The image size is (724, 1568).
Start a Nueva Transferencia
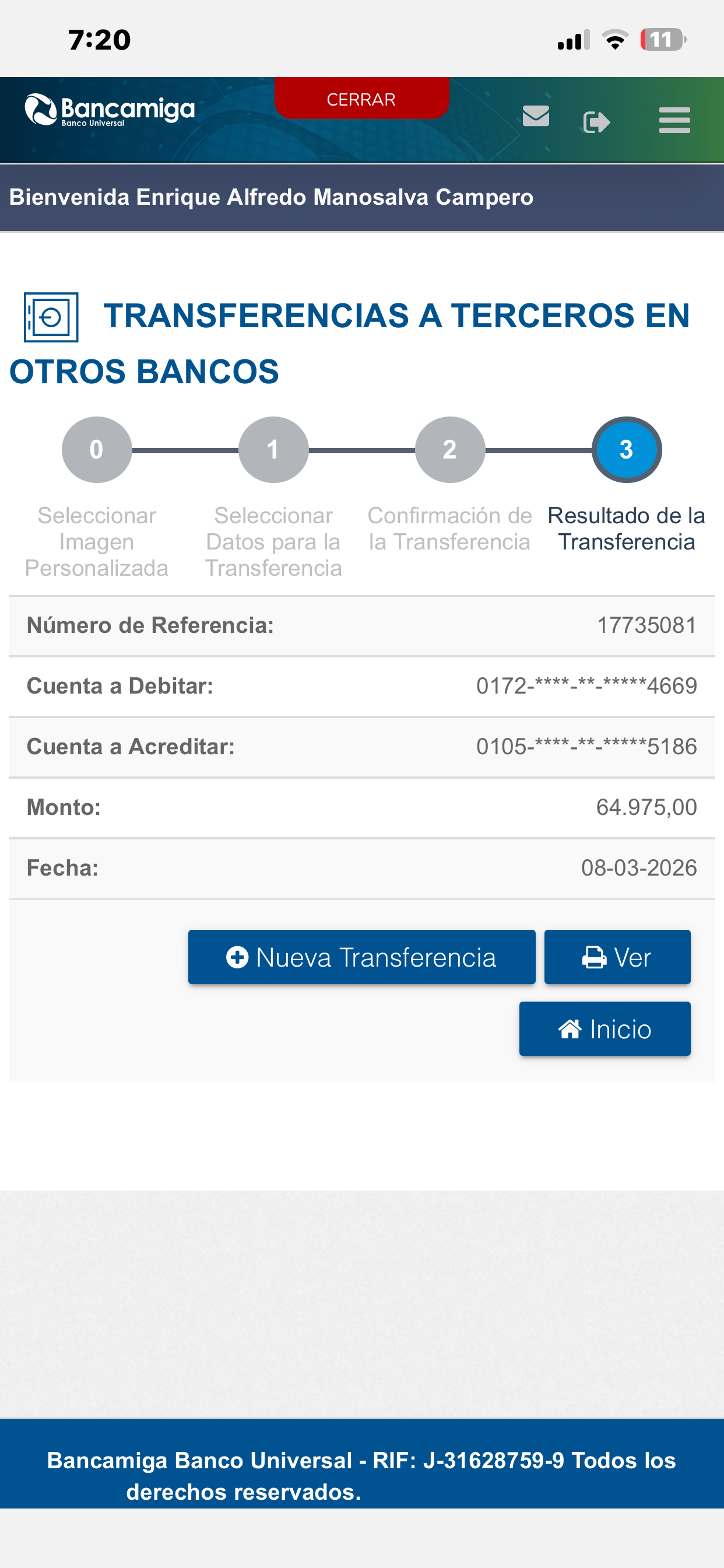coord(361,956)
